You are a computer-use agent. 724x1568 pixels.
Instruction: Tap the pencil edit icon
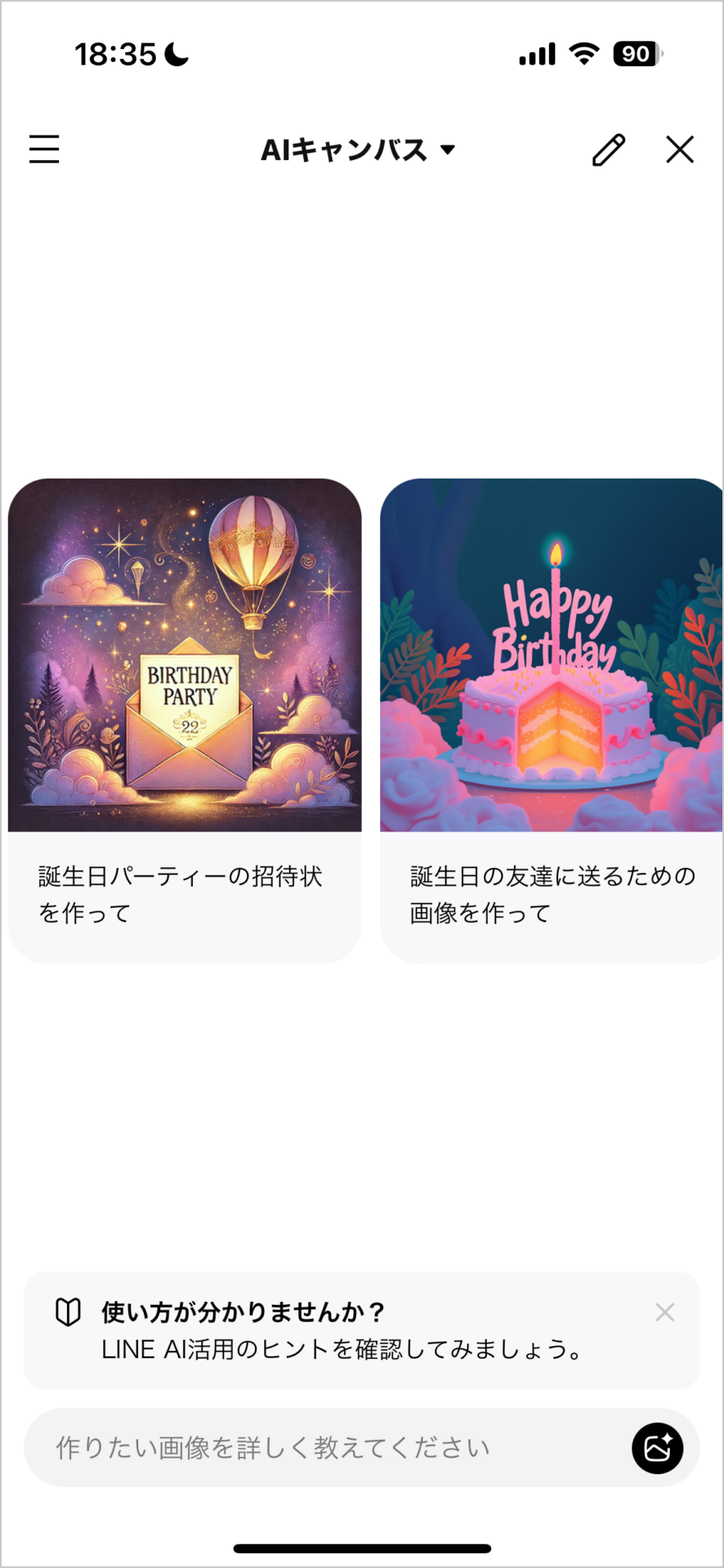tap(608, 150)
